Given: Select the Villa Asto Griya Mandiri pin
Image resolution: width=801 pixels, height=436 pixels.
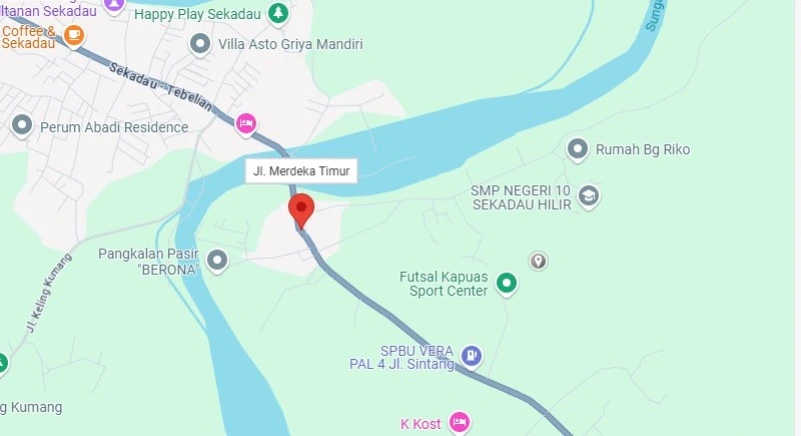Looking at the screenshot, I should 201,44.
